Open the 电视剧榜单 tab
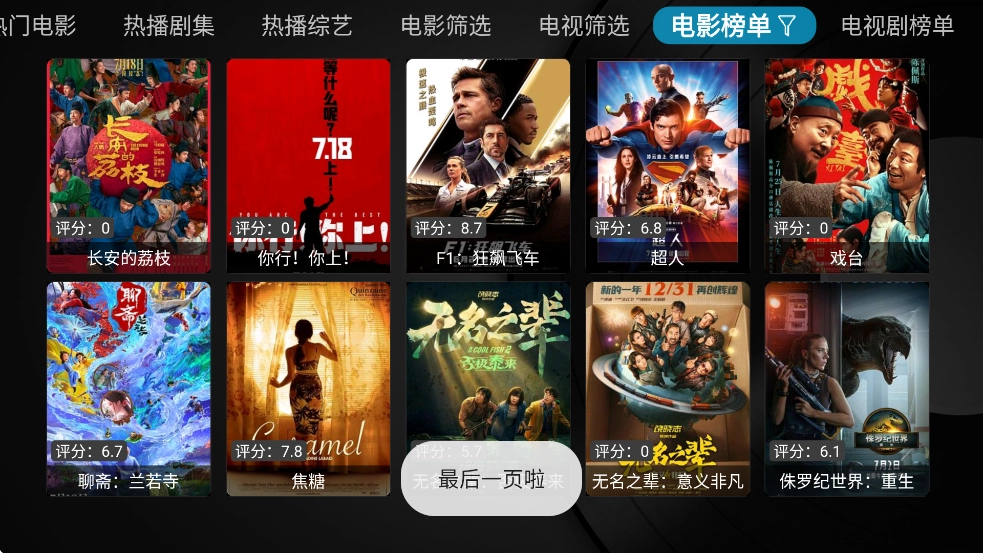Screen dimensions: 983x553 coord(897,26)
